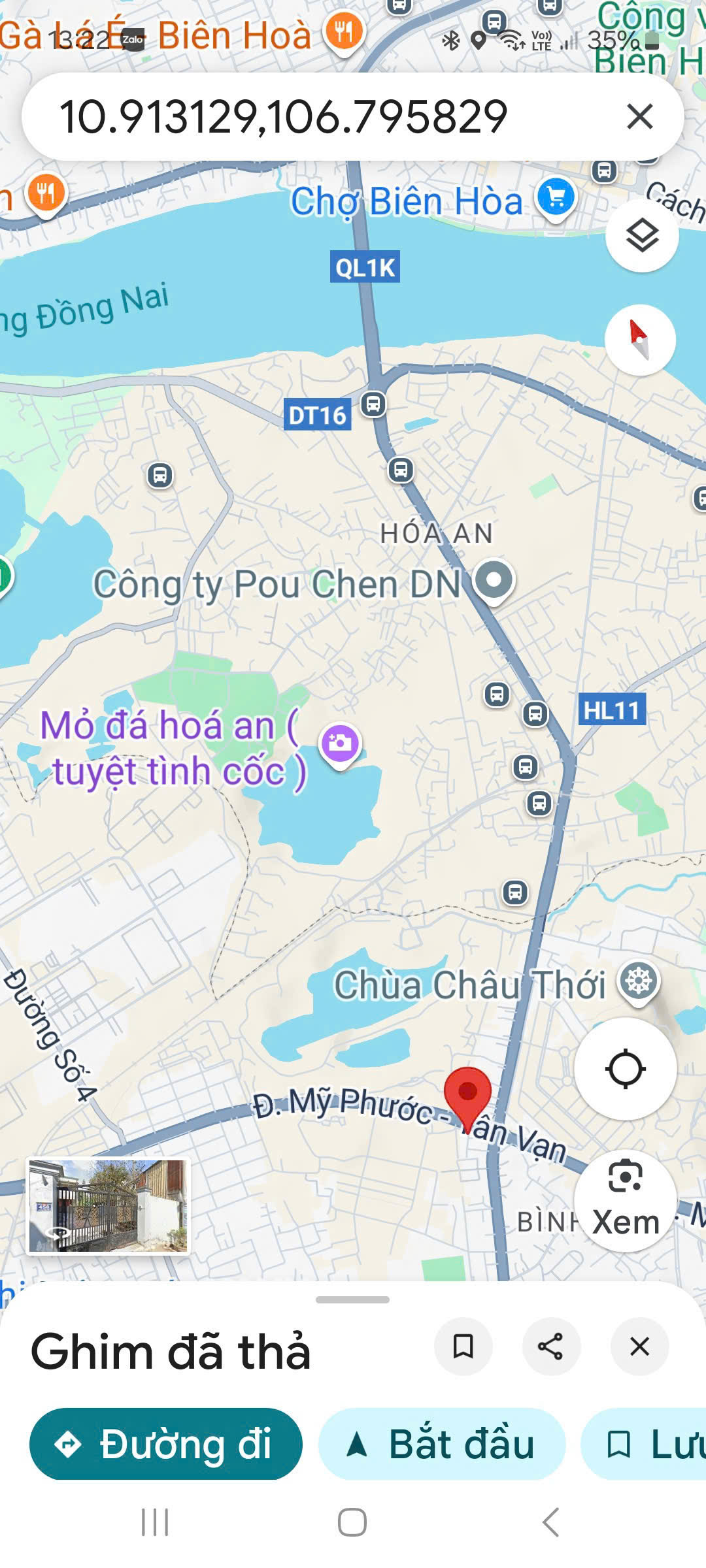The width and height of the screenshot is (706, 1568).
Task: Tap the Công ty Pou Chen DN marker
Action: (x=494, y=580)
